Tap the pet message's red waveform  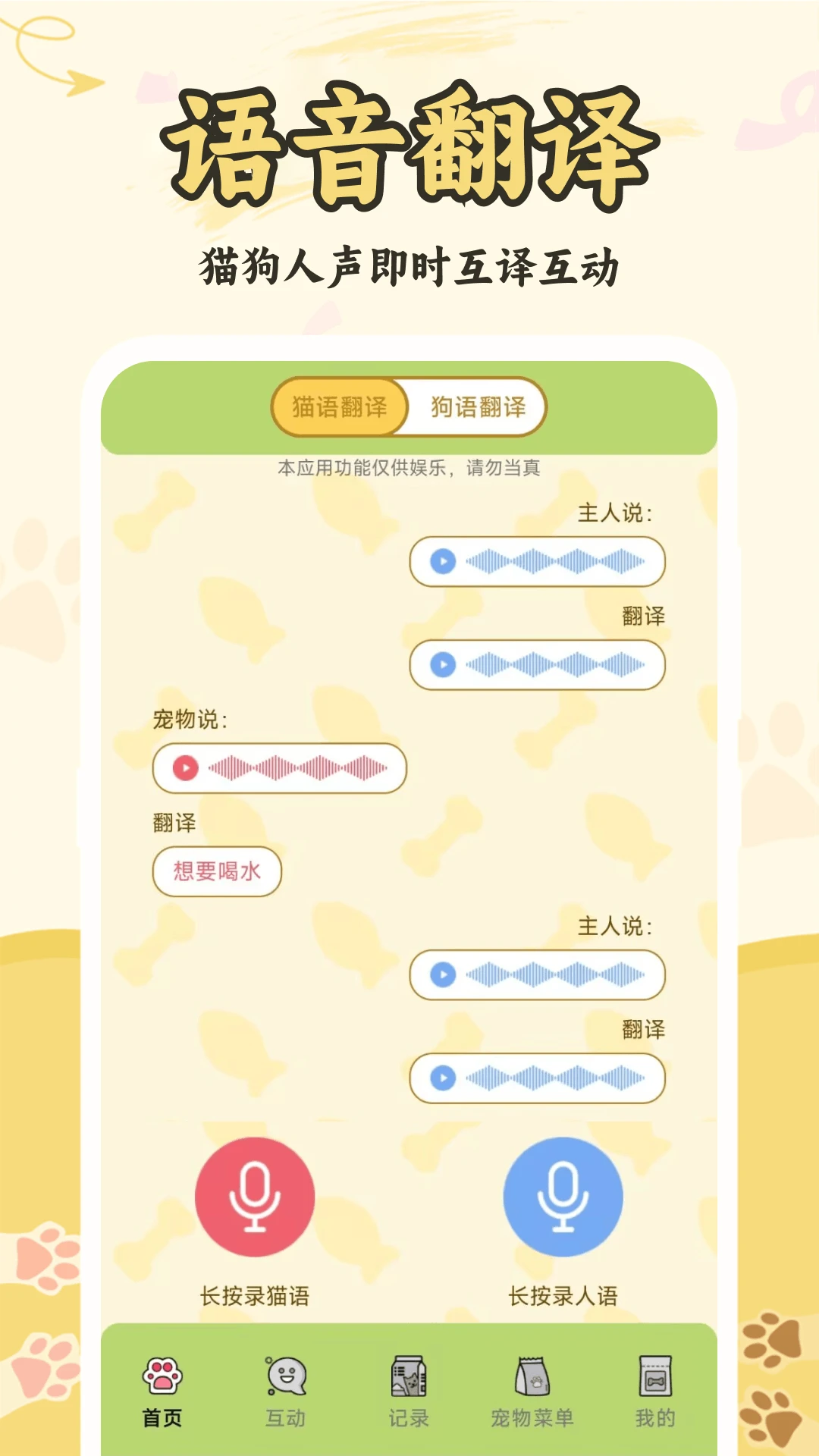pos(296,769)
